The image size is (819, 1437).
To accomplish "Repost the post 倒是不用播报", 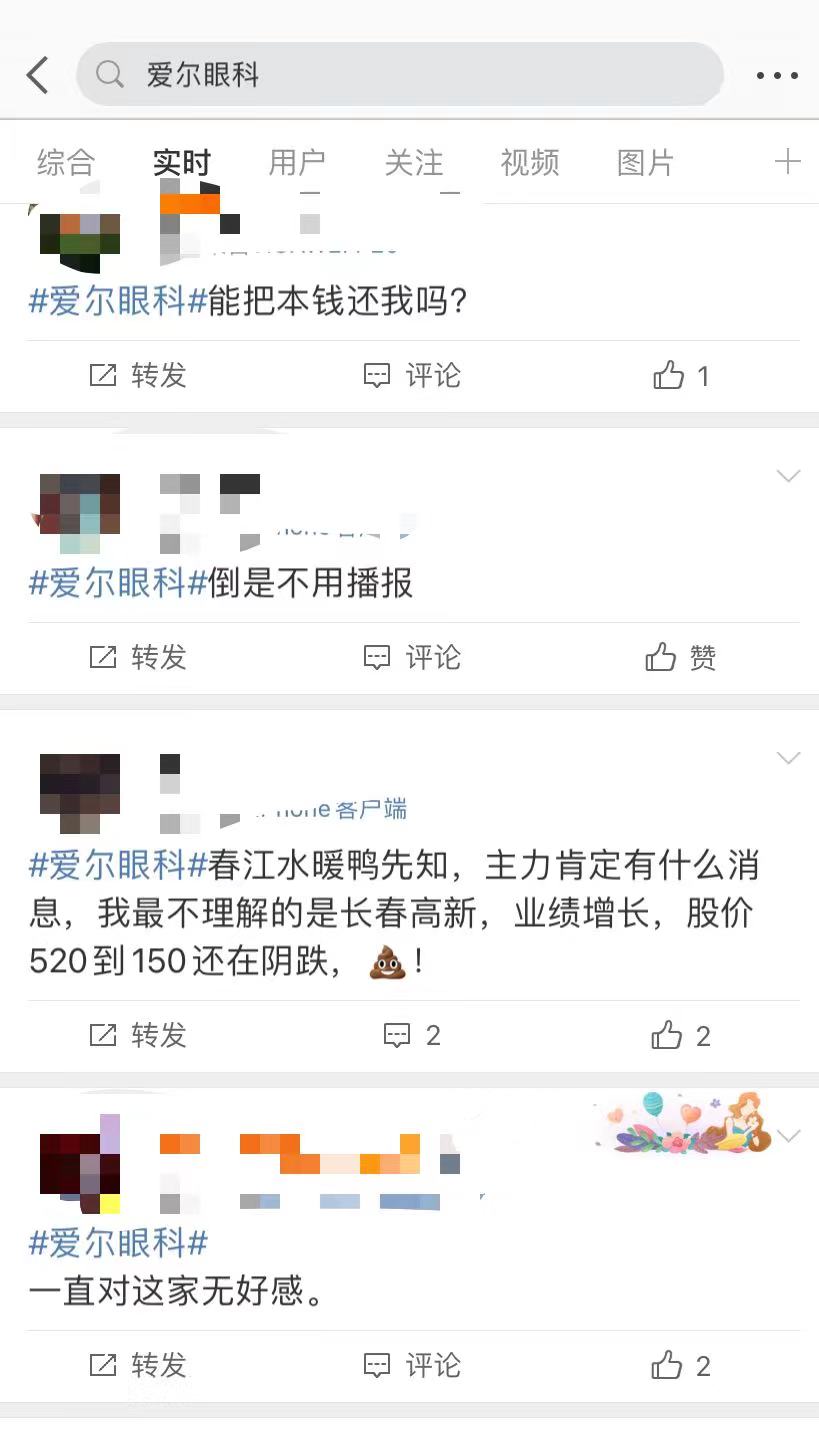I will pos(139,657).
